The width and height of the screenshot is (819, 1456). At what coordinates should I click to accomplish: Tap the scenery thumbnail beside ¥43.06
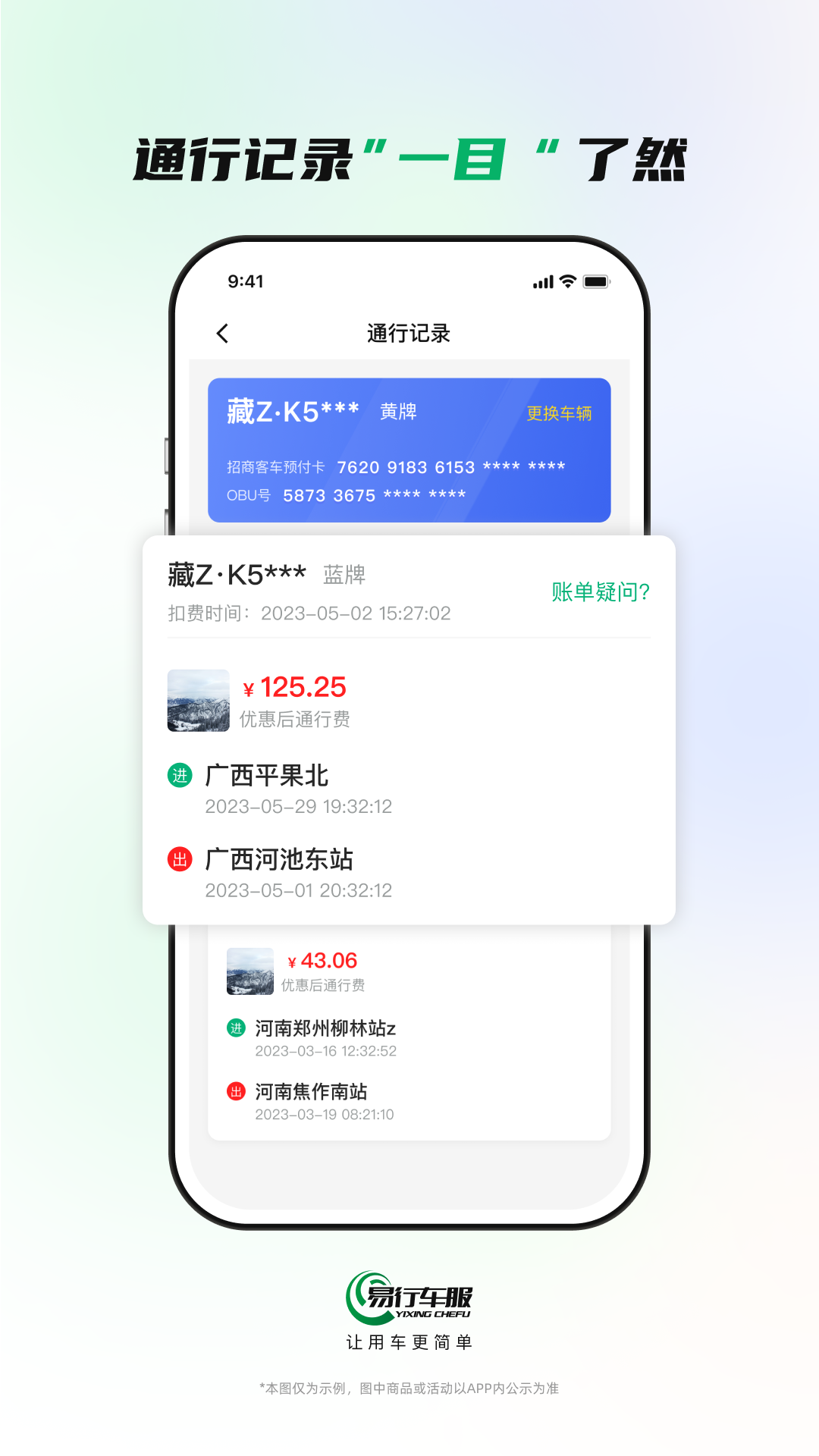pos(250,972)
